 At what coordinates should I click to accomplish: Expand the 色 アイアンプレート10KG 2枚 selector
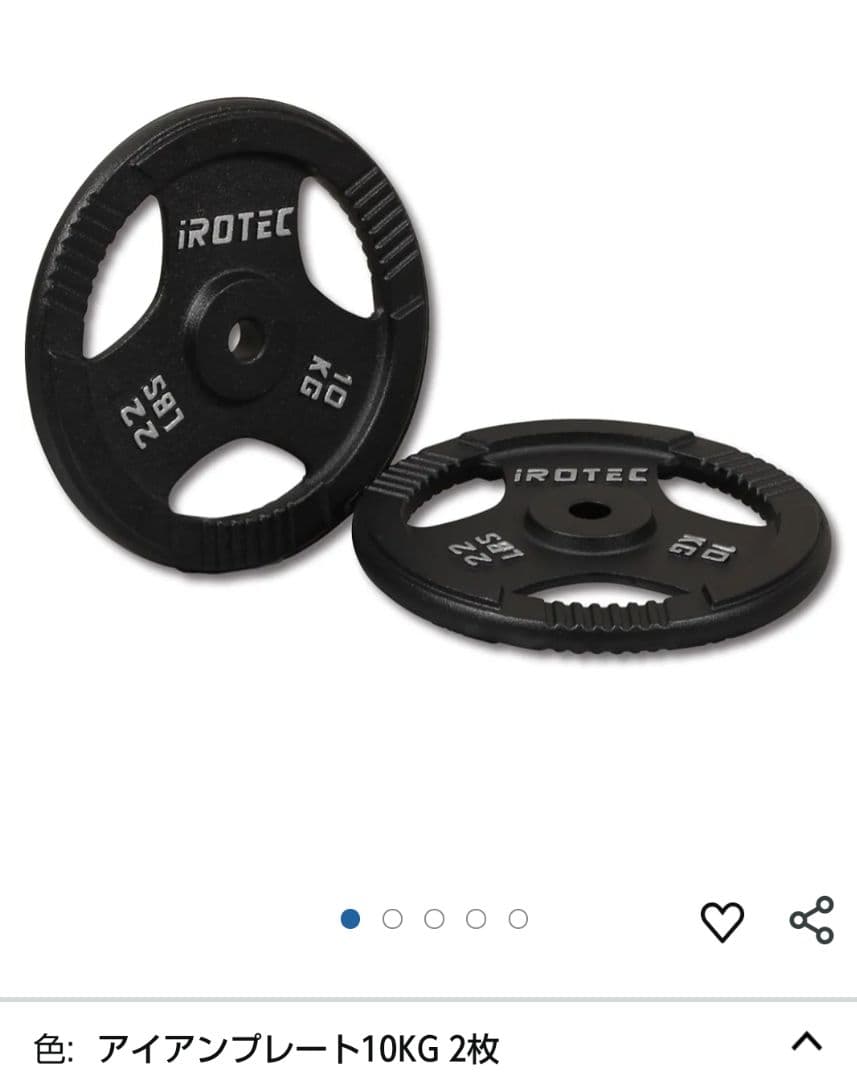(x=806, y=1043)
